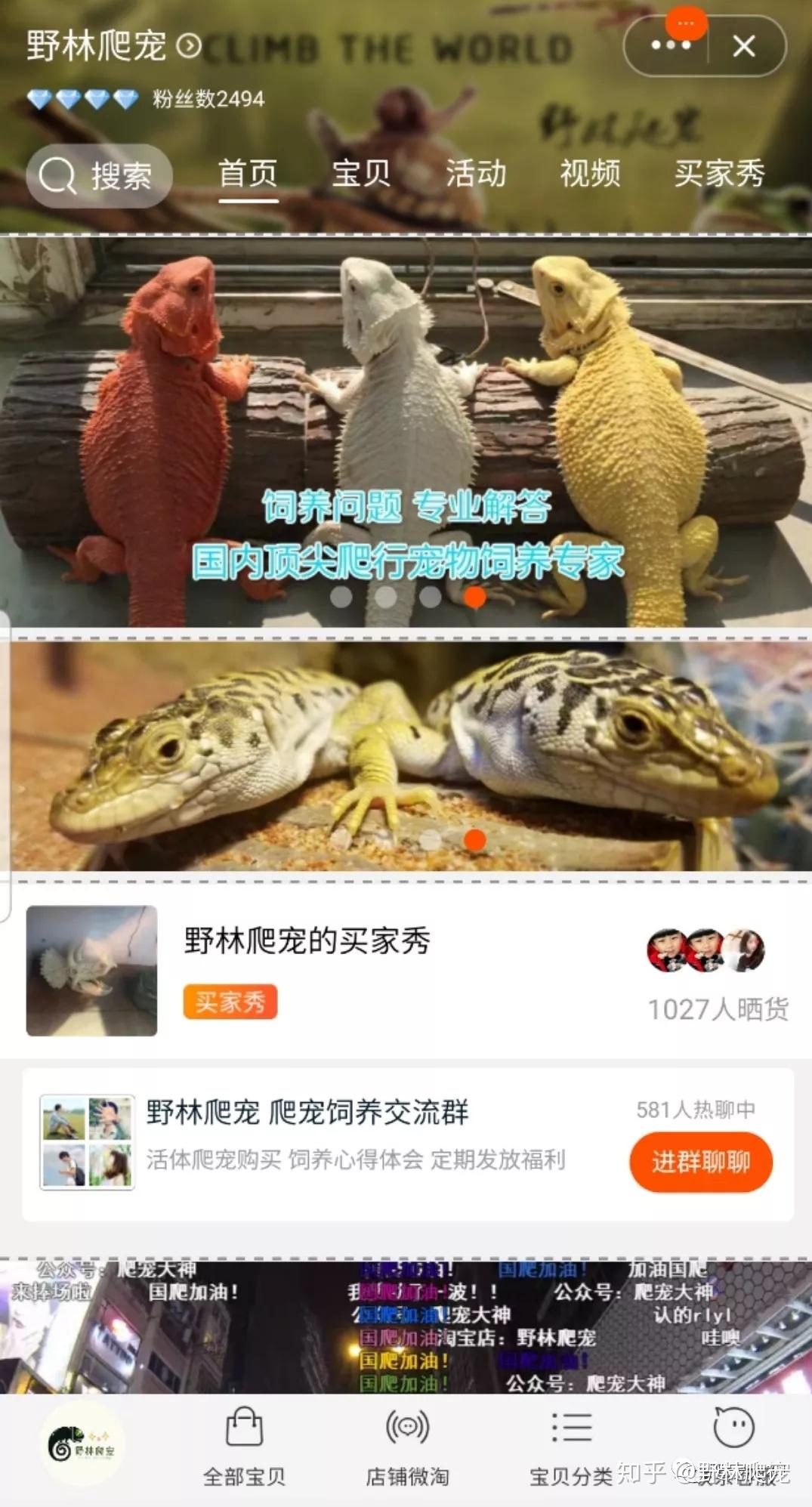Open the customer service face icon
The height and width of the screenshot is (1507, 812).
[x=733, y=1429]
